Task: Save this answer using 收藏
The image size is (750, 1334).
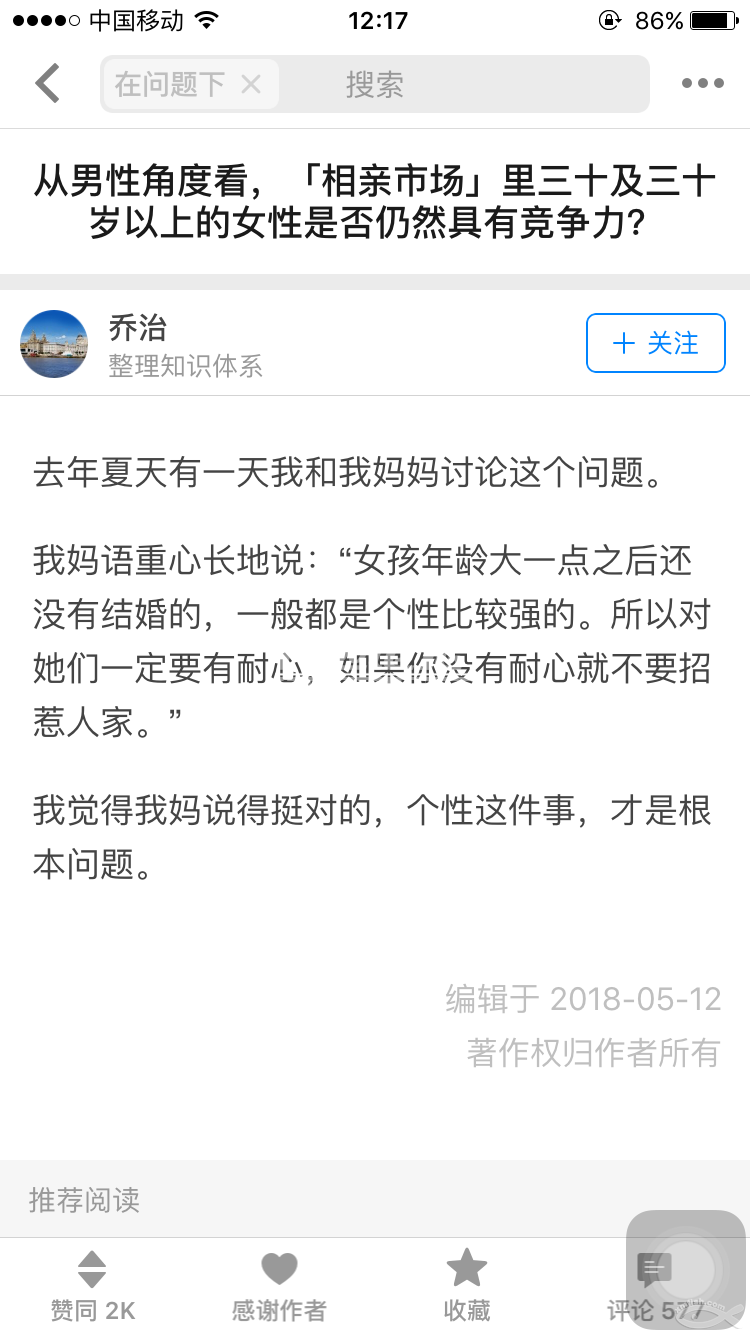Action: tap(466, 1285)
